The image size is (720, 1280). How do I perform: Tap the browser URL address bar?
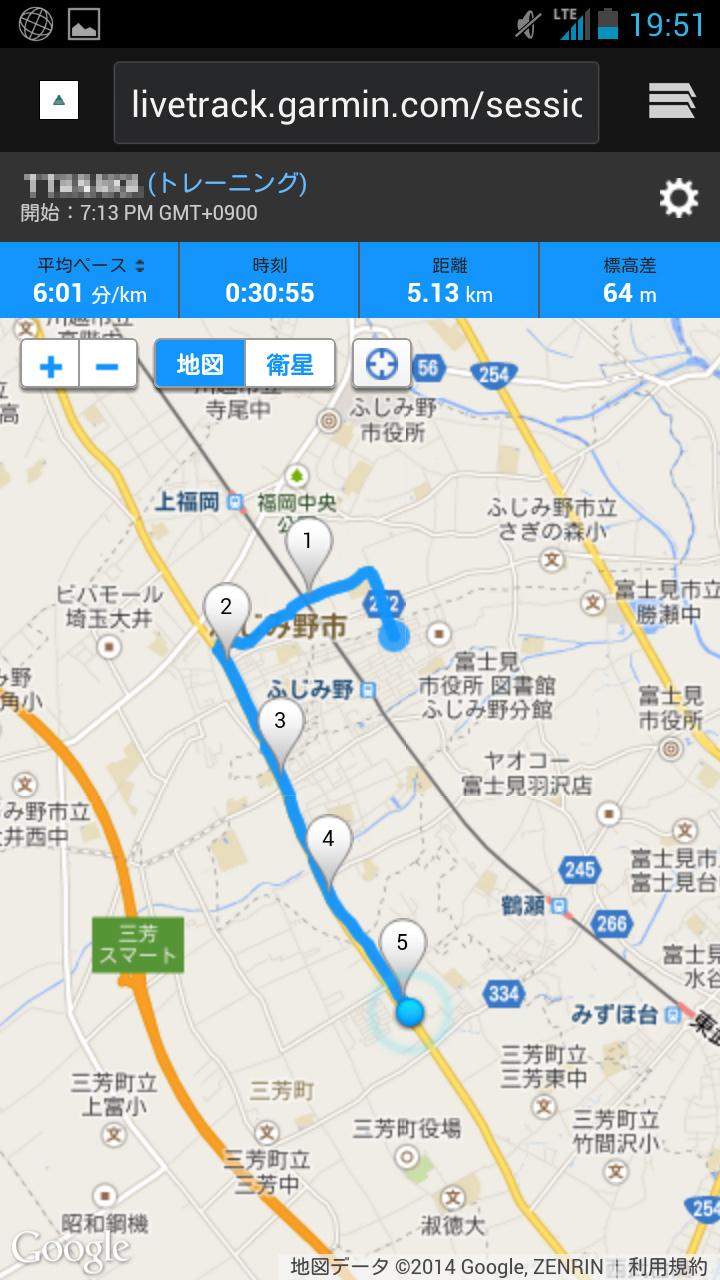point(356,103)
